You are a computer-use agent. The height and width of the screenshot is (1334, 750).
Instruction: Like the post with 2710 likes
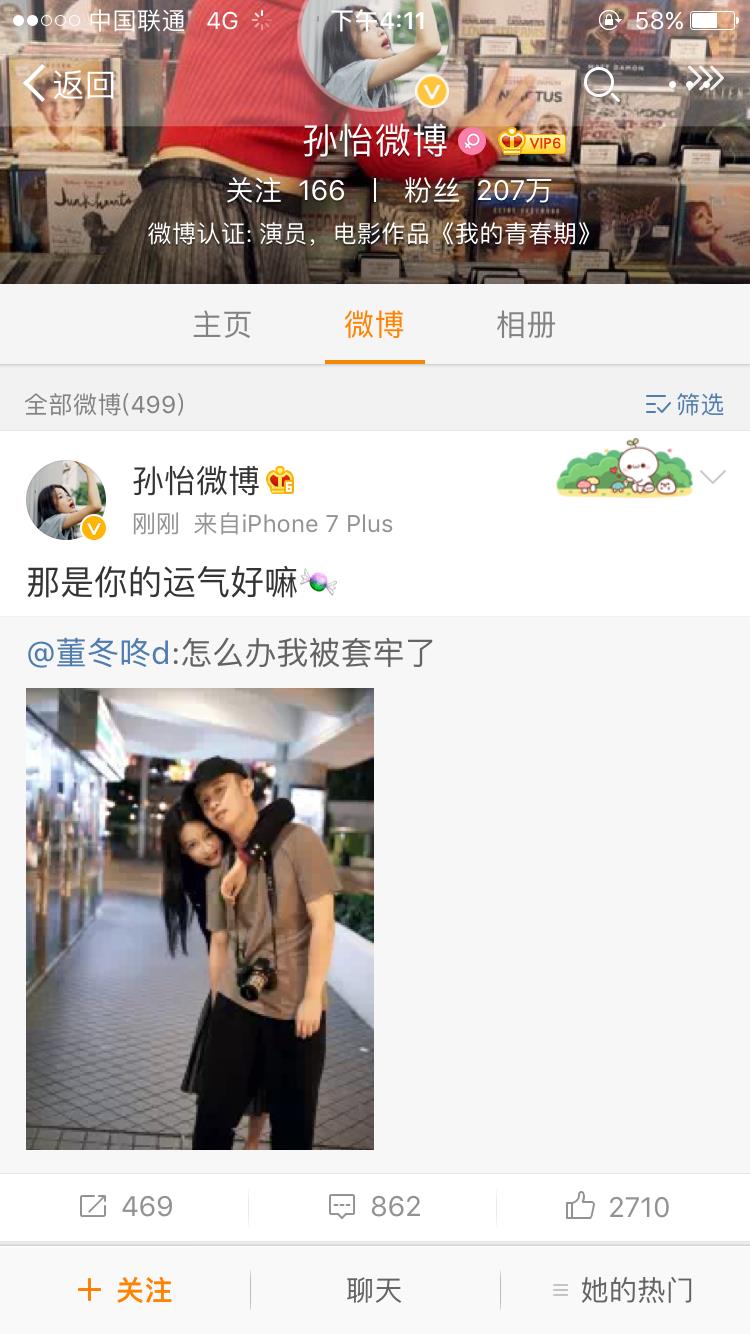(x=617, y=1207)
